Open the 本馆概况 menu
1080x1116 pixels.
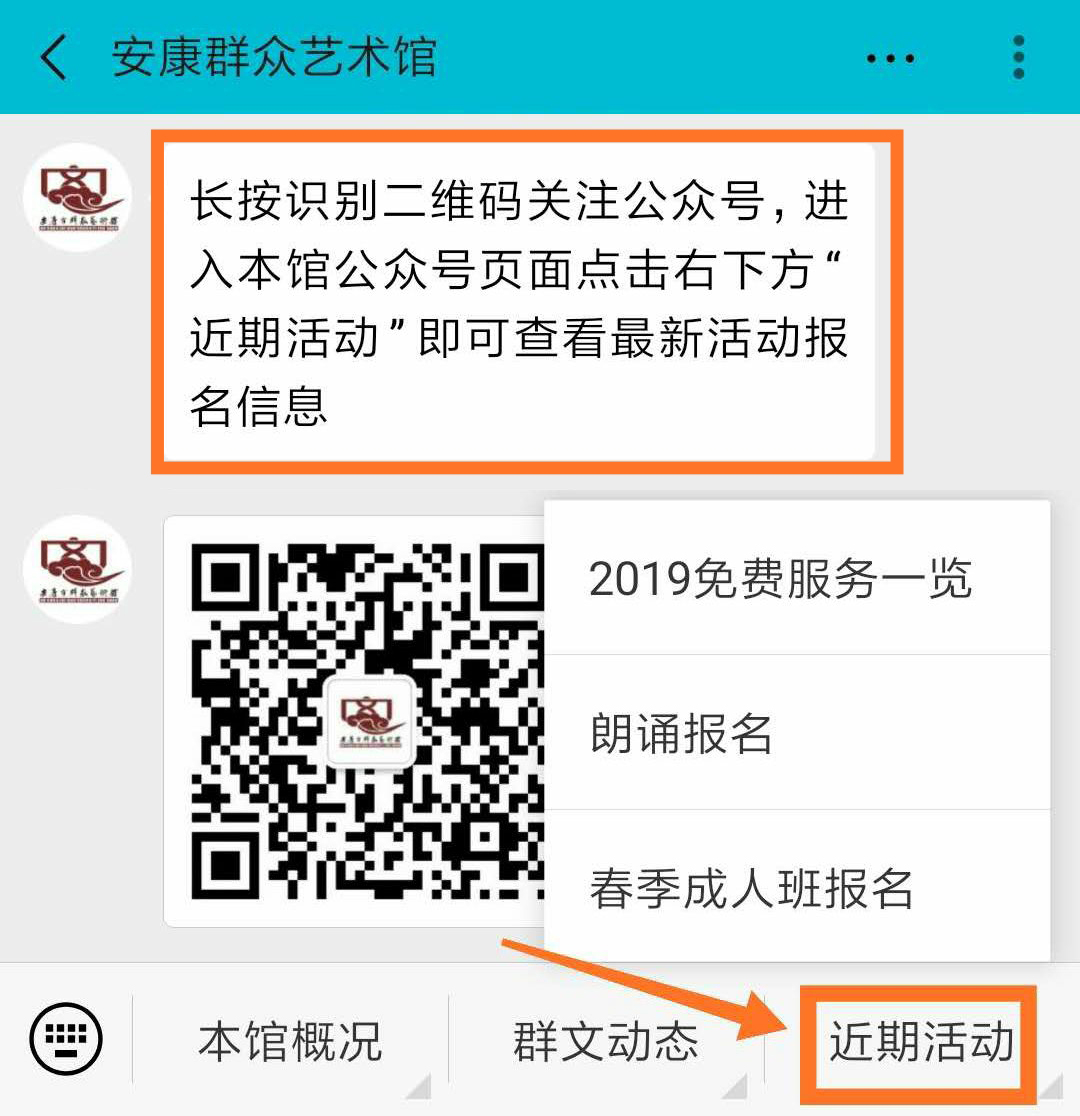pyautogui.click(x=290, y=1041)
